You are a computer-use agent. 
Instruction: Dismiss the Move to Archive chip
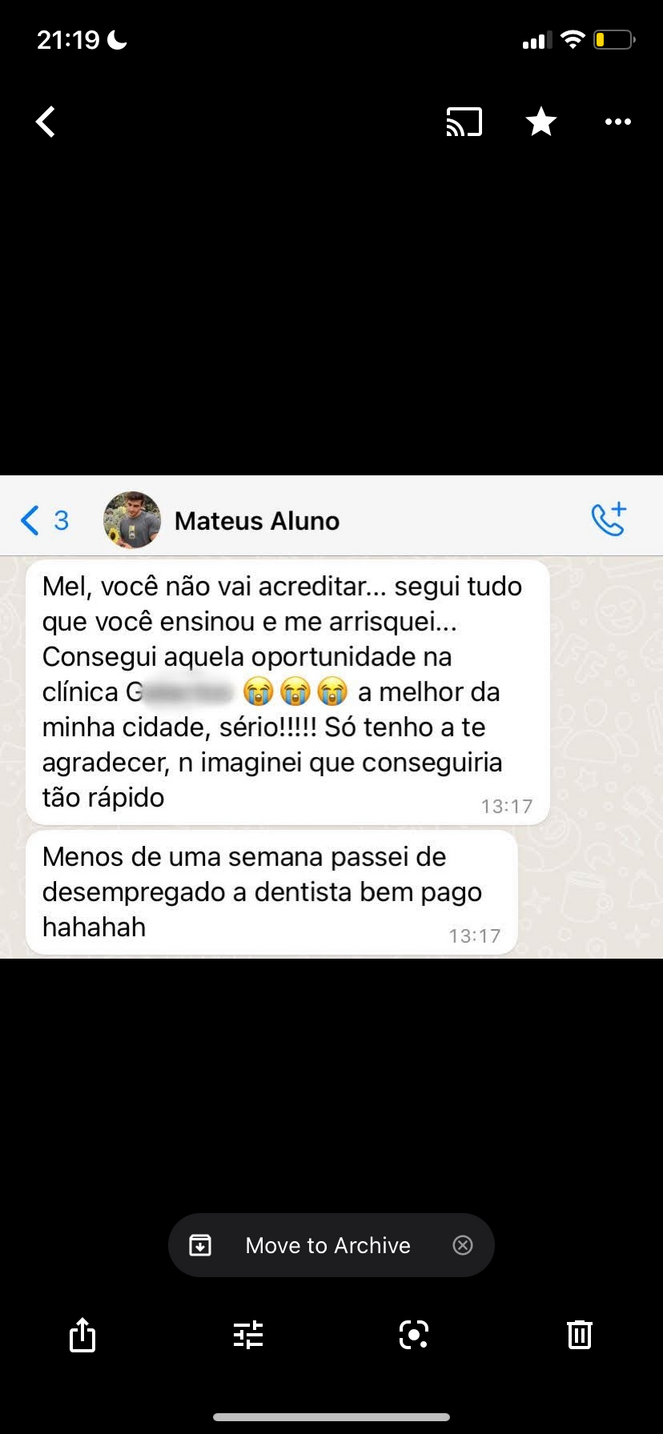pos(462,1245)
